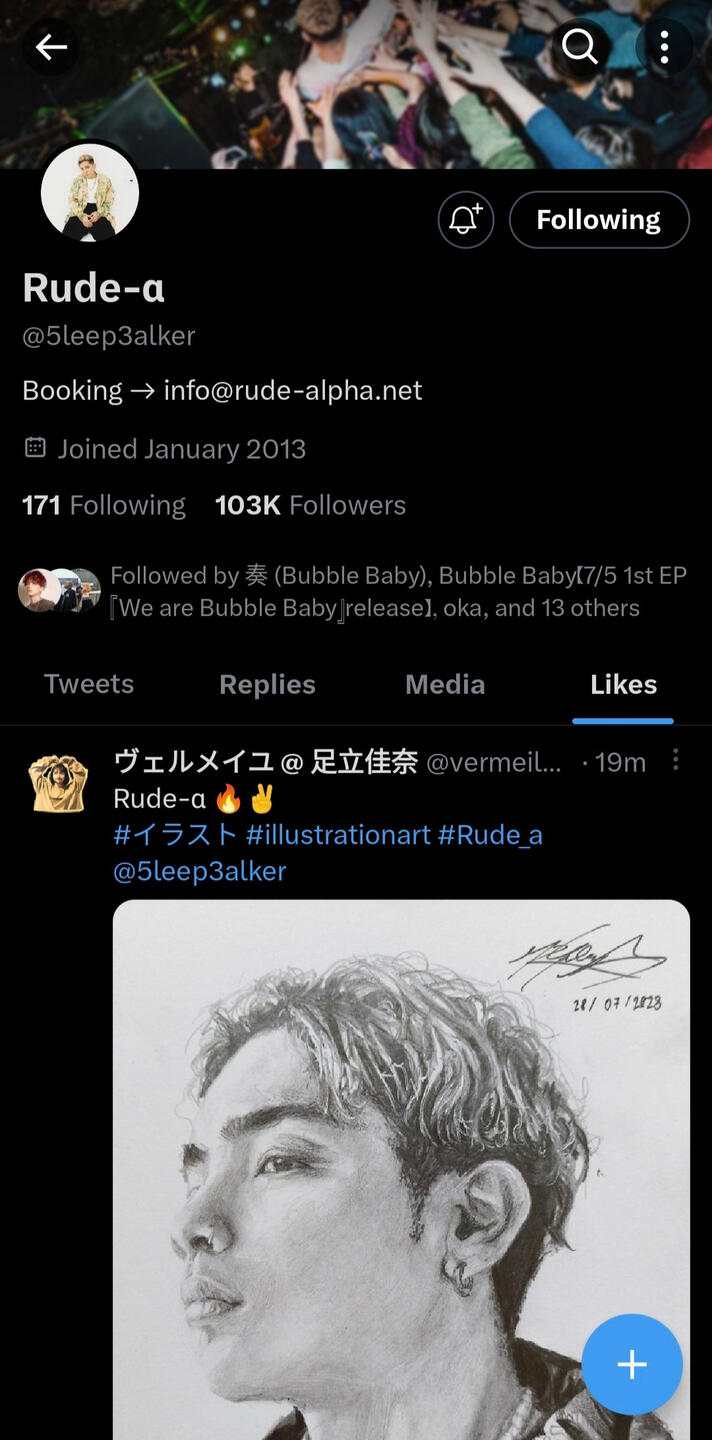Turn on tweet notifications bell
The height and width of the screenshot is (1440, 712).
[466, 220]
